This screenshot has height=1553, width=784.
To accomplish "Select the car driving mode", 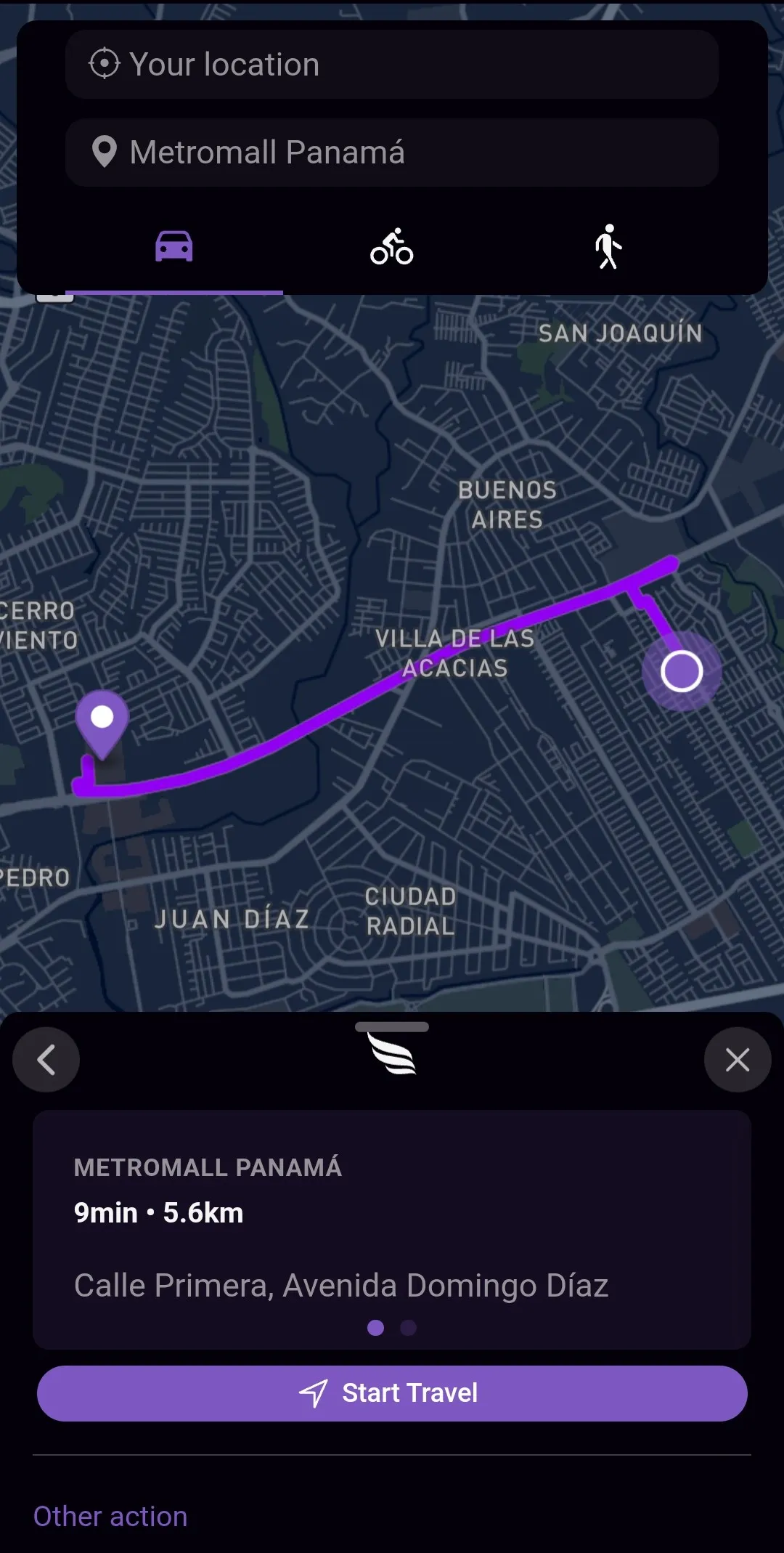I will (173, 247).
